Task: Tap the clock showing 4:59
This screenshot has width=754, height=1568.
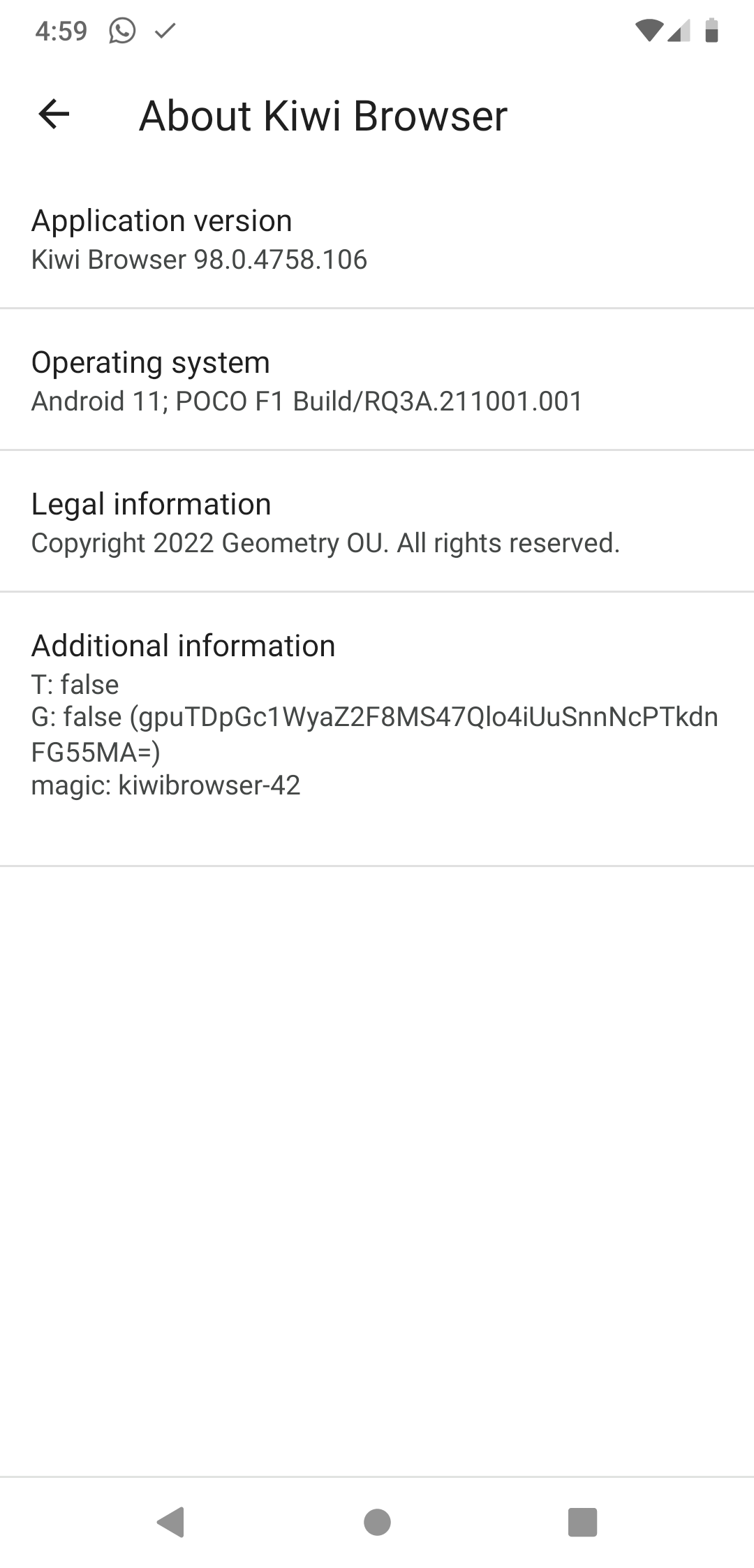Action: [61, 30]
